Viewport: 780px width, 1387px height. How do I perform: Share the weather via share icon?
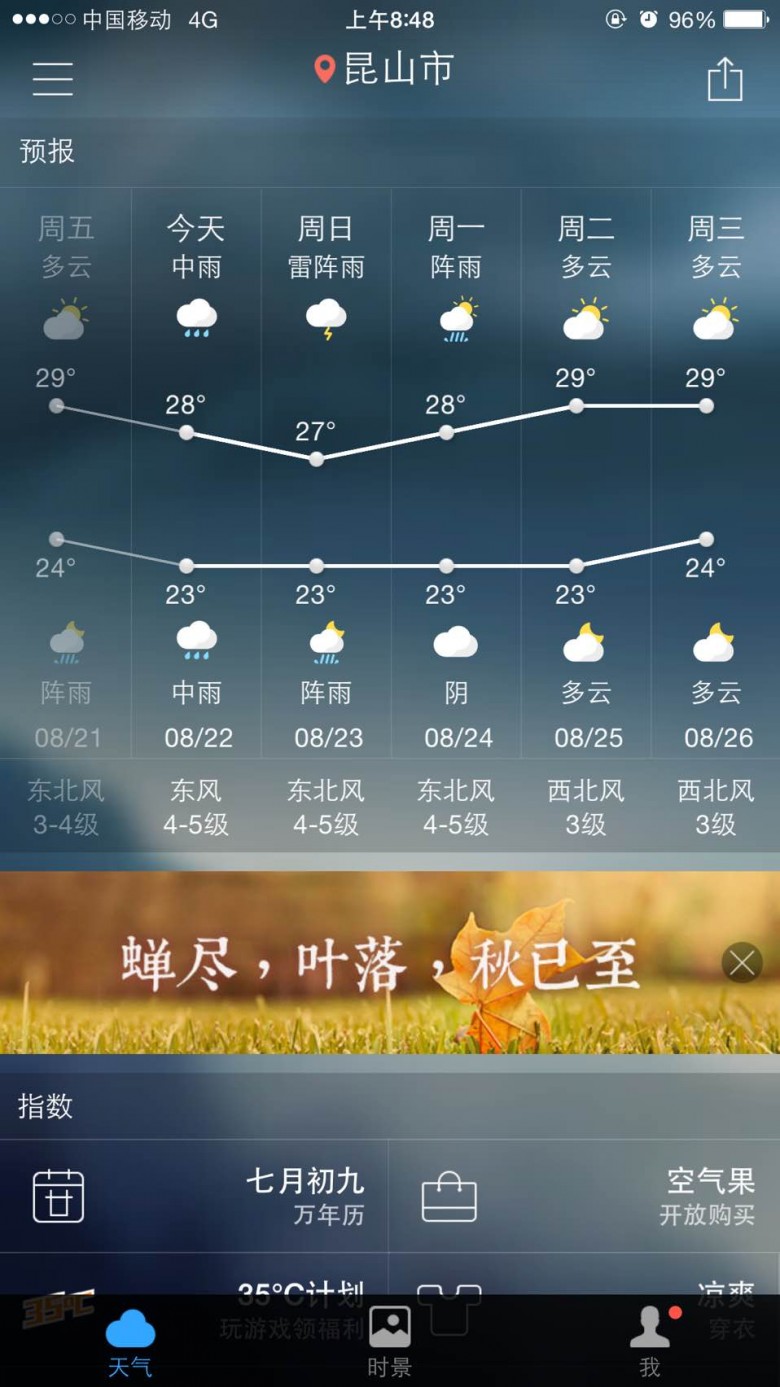click(725, 79)
